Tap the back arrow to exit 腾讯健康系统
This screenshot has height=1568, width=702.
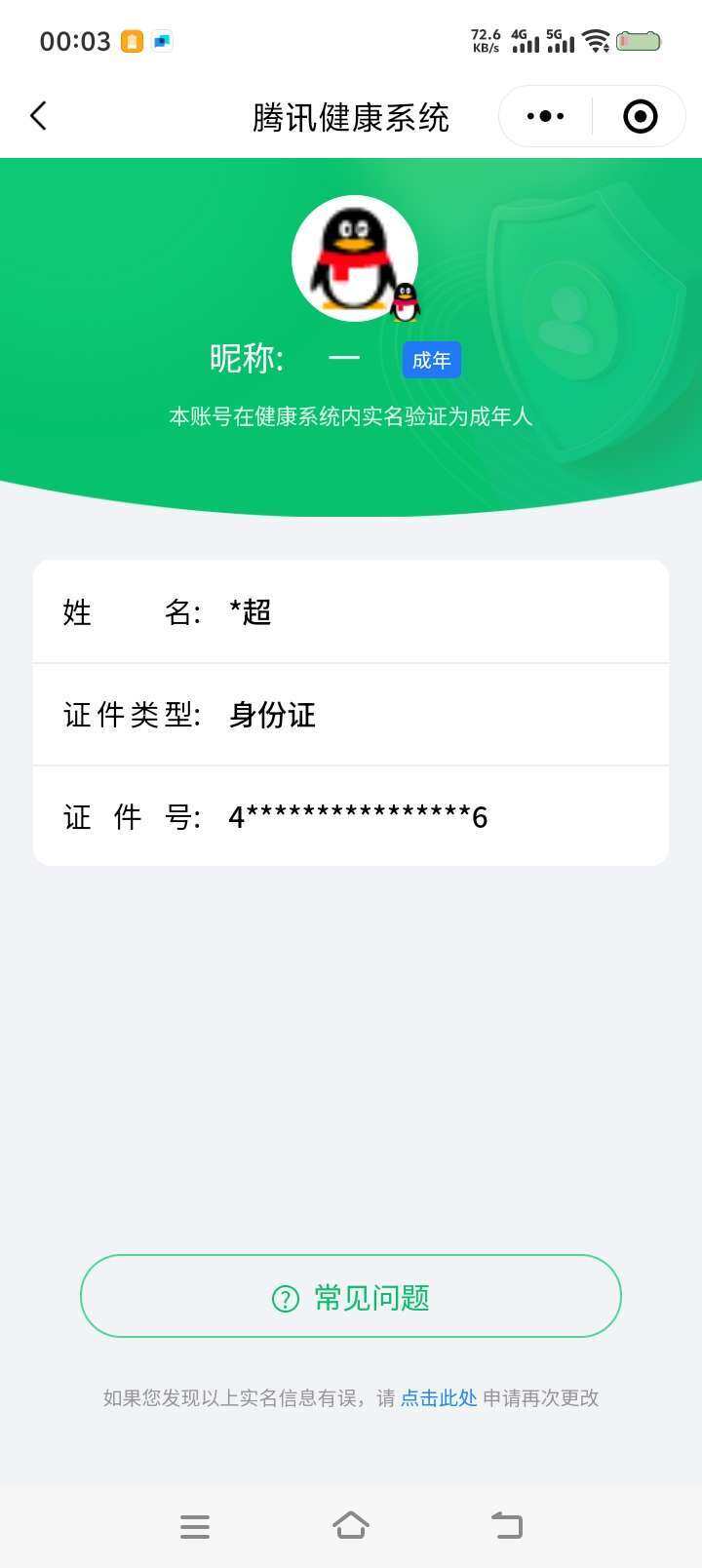tap(37, 115)
